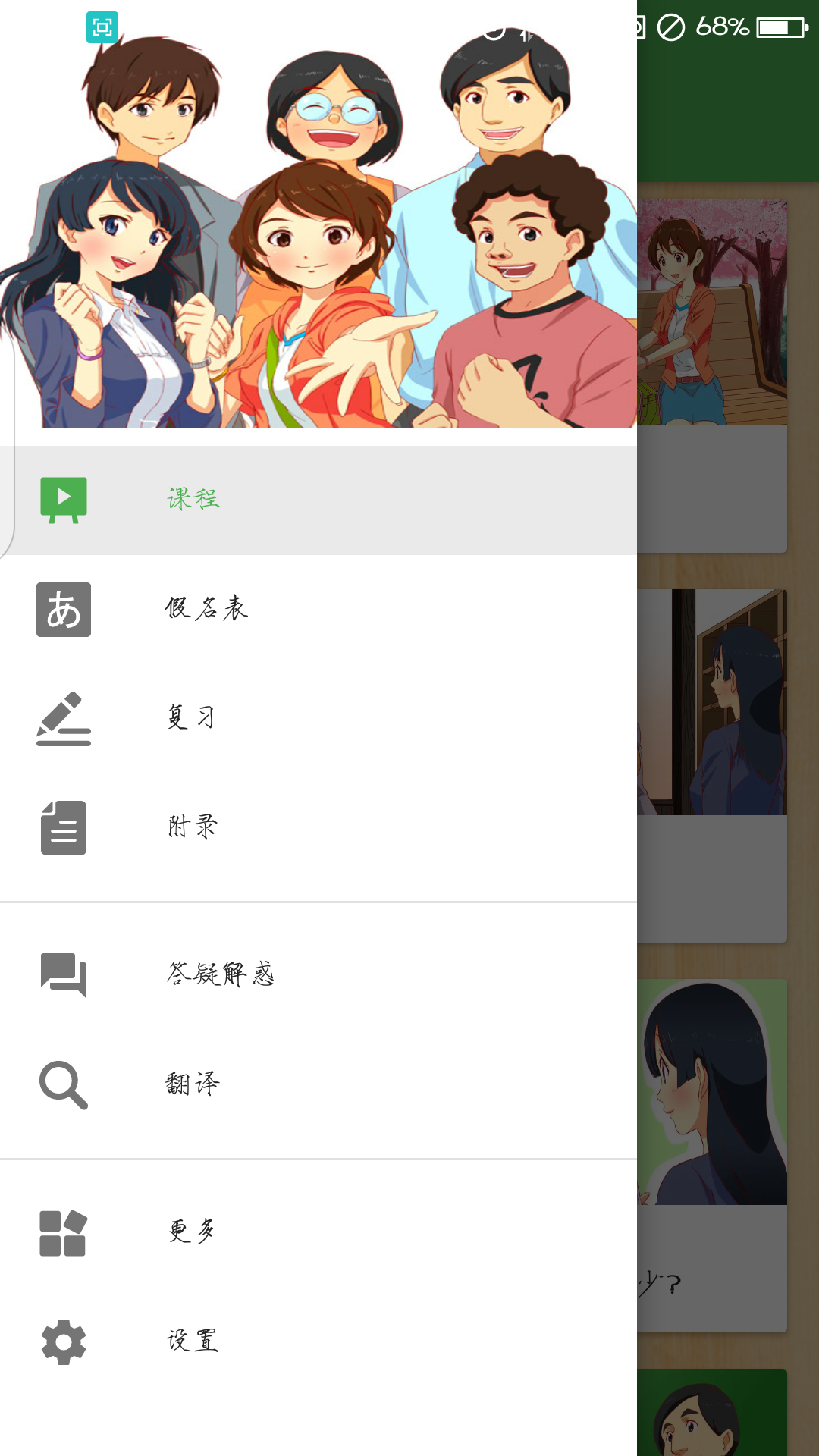Go to 复习 review
Screen dimensions: 819x1456
[191, 718]
